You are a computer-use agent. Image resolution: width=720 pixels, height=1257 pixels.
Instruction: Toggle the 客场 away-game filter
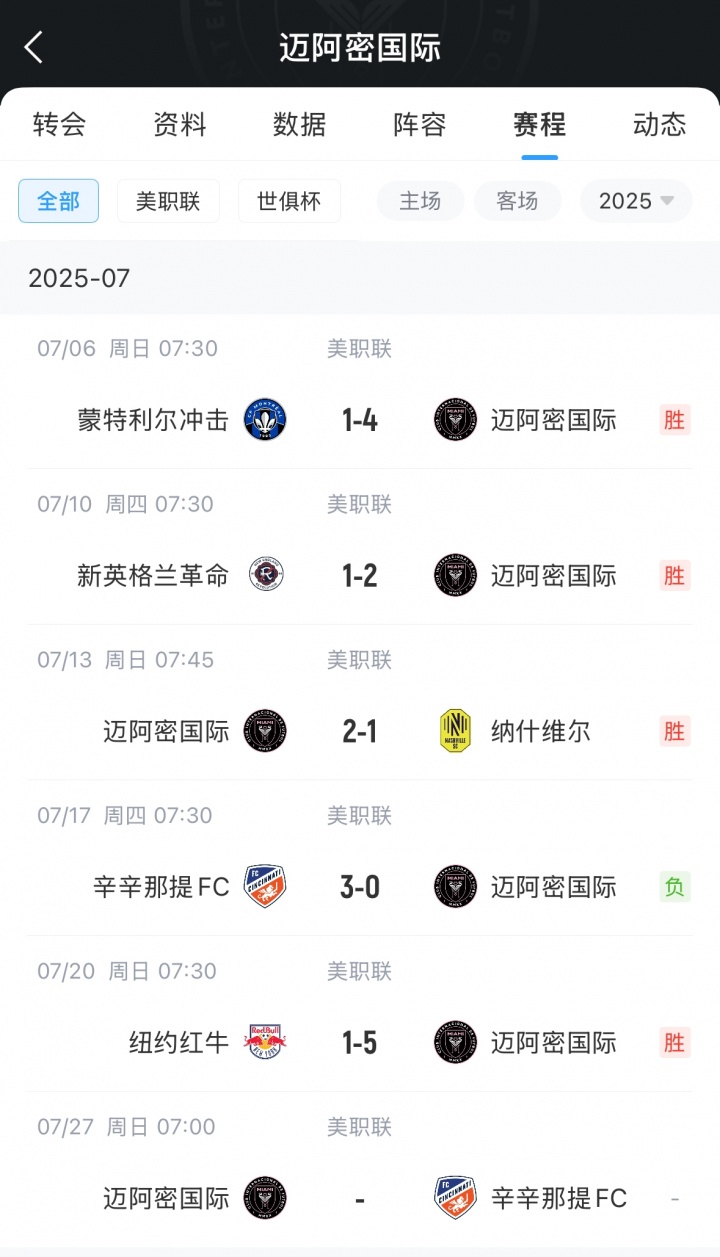tap(518, 201)
